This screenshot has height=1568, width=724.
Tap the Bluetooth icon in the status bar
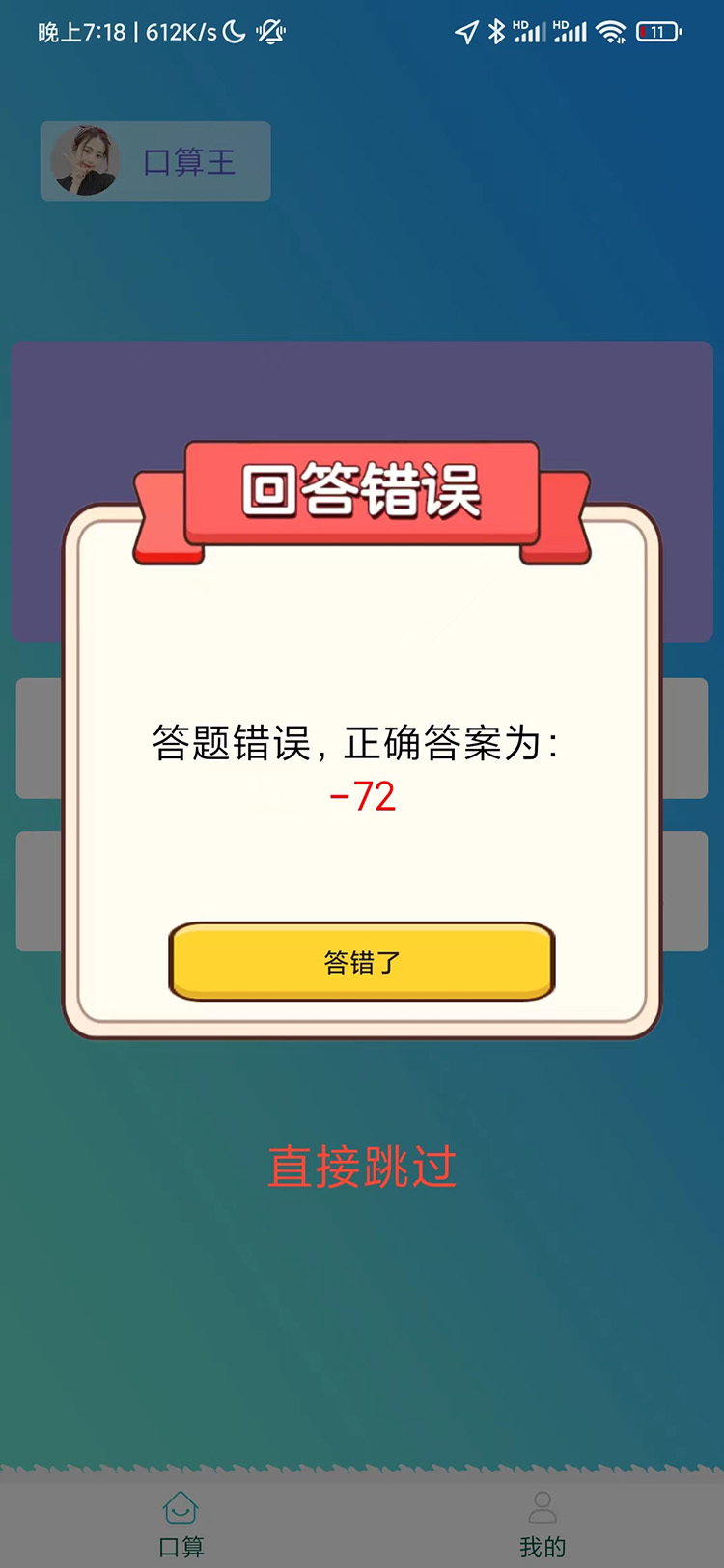click(x=496, y=32)
